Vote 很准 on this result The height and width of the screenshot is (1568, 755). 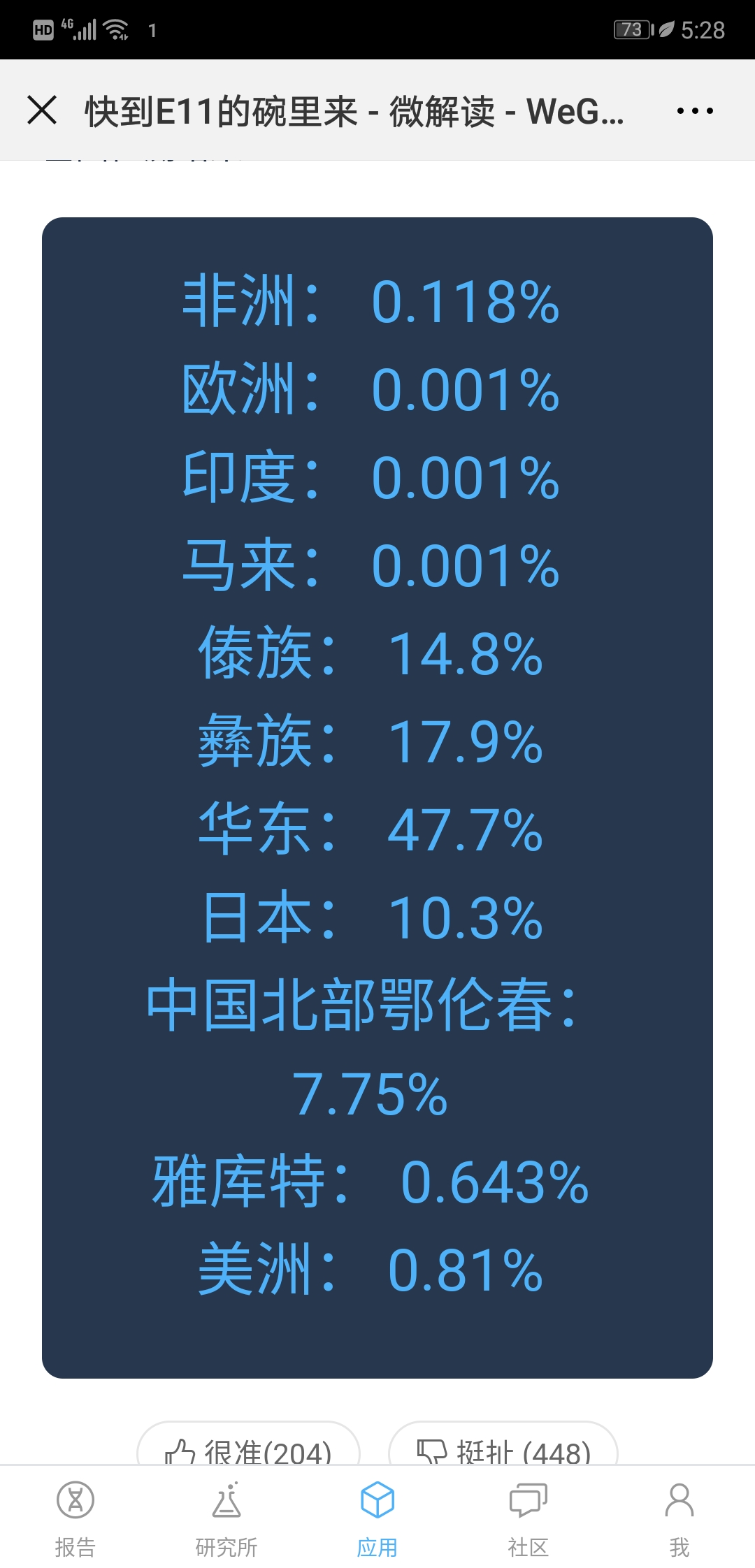[x=248, y=1444]
